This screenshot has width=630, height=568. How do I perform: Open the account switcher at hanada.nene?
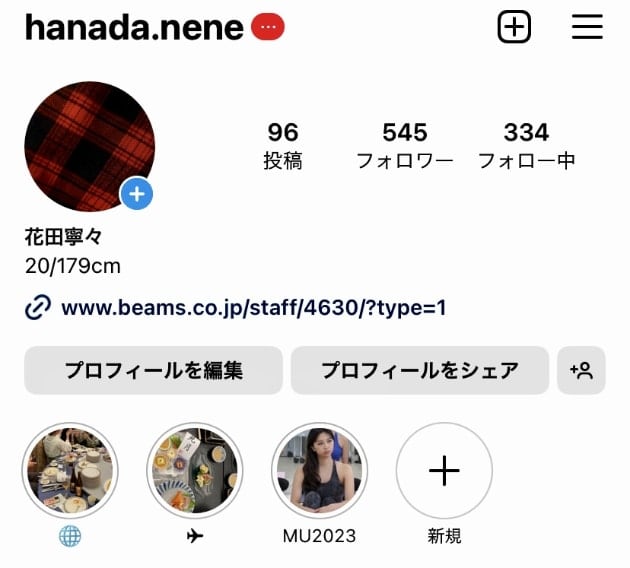pos(135,27)
